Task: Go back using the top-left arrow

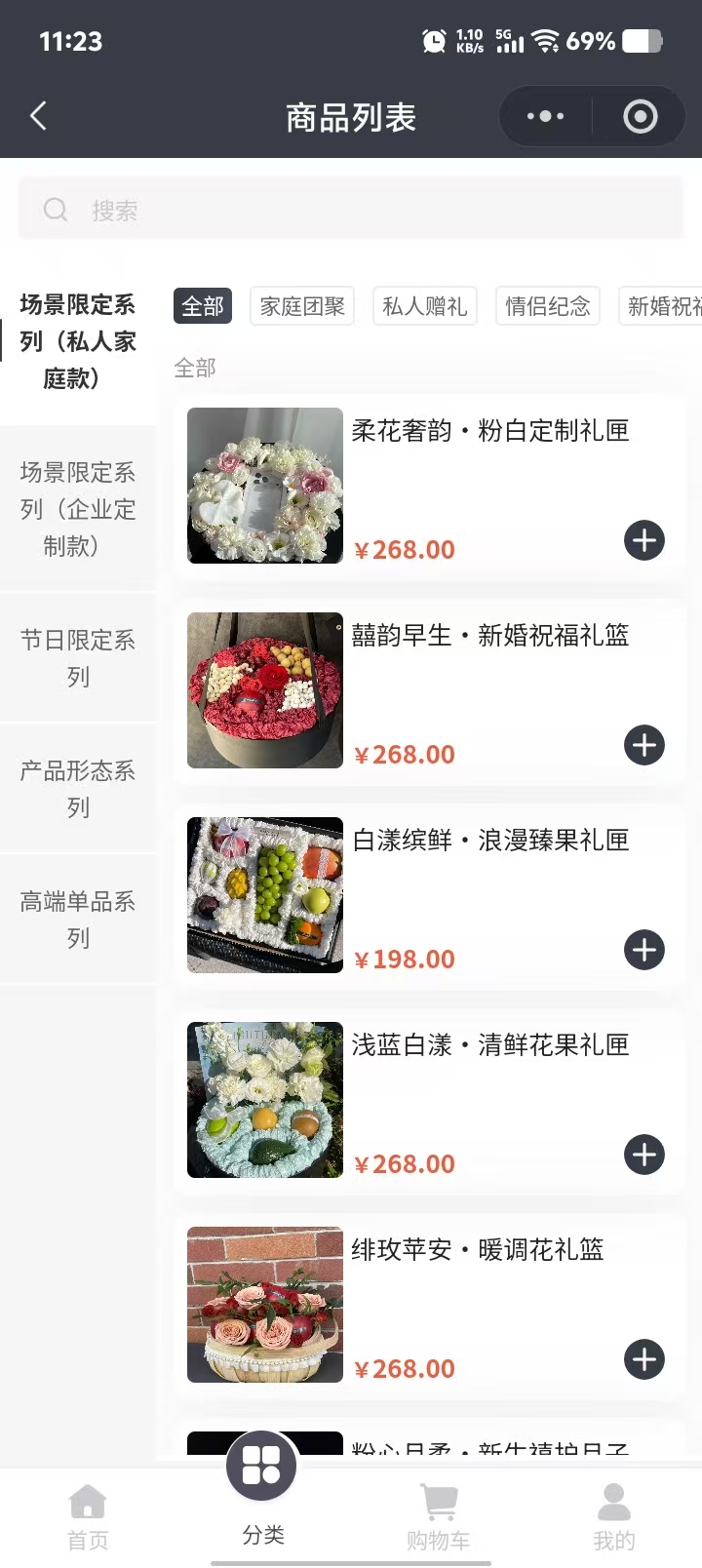Action: pyautogui.click(x=39, y=117)
